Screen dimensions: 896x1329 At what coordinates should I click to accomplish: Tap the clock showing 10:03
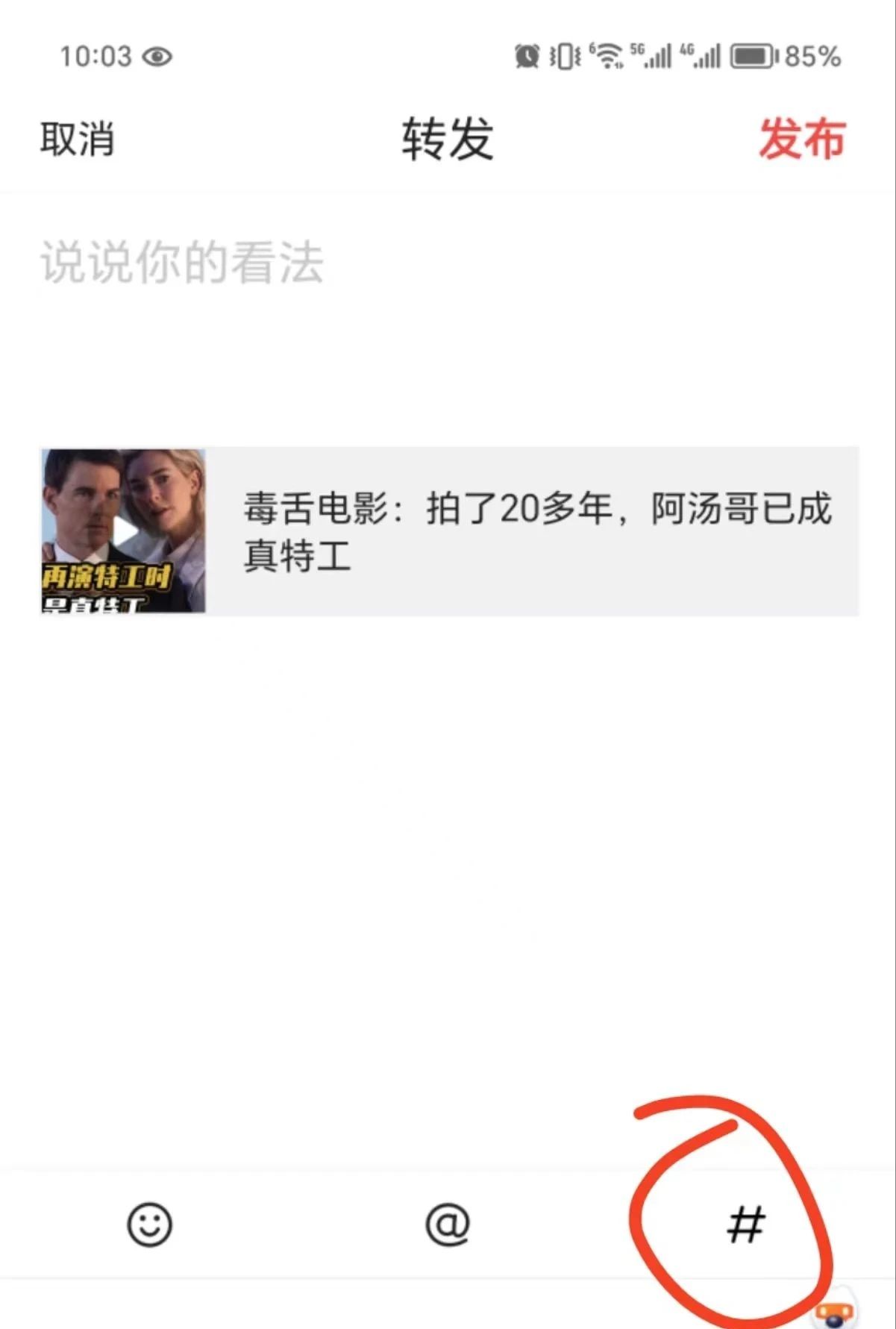(x=95, y=54)
